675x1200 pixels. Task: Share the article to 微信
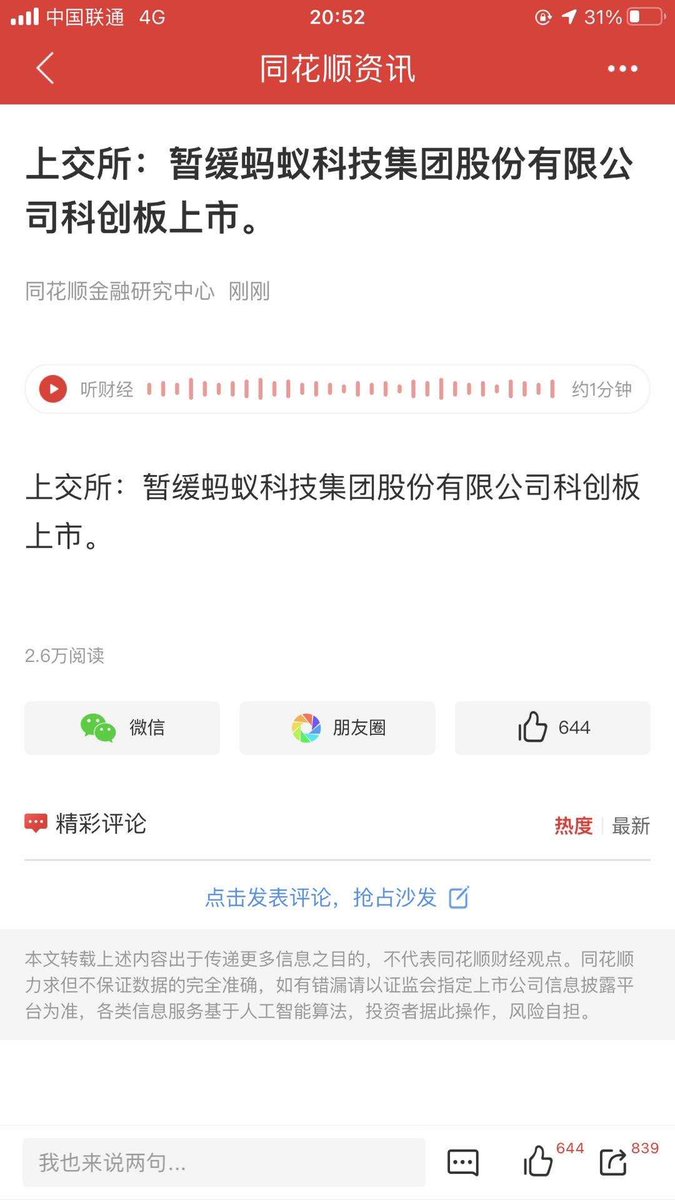tap(122, 728)
